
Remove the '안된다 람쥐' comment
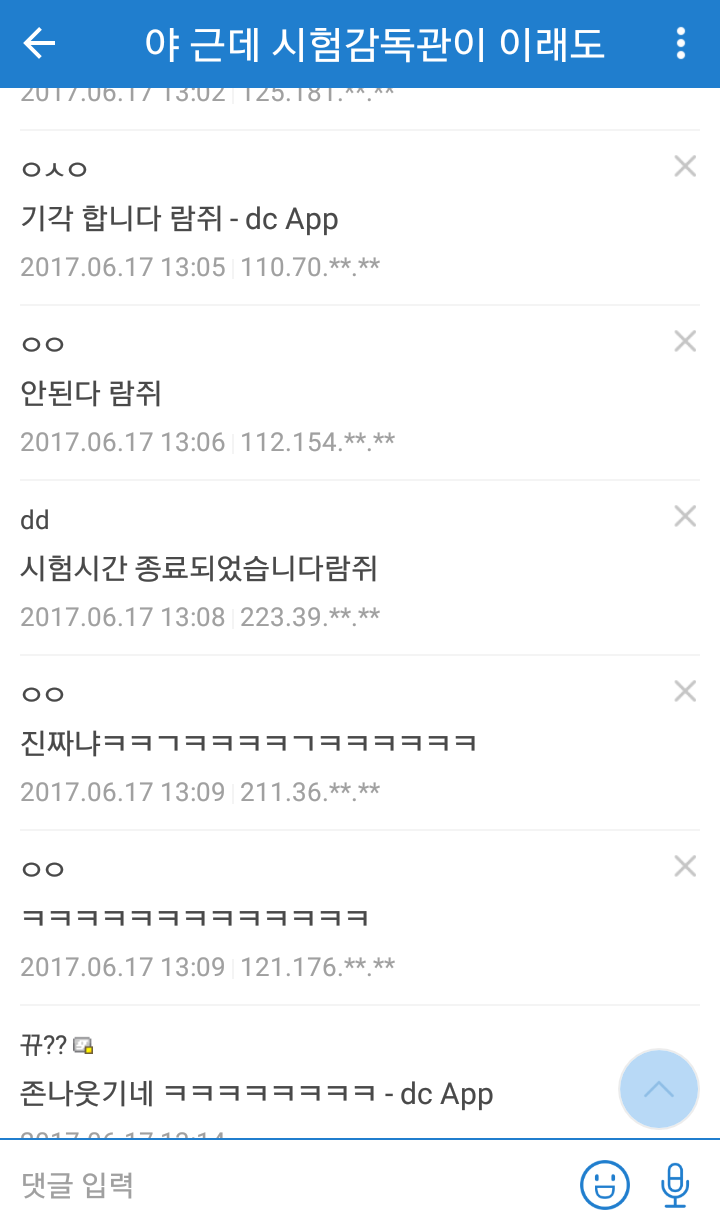[x=685, y=342]
